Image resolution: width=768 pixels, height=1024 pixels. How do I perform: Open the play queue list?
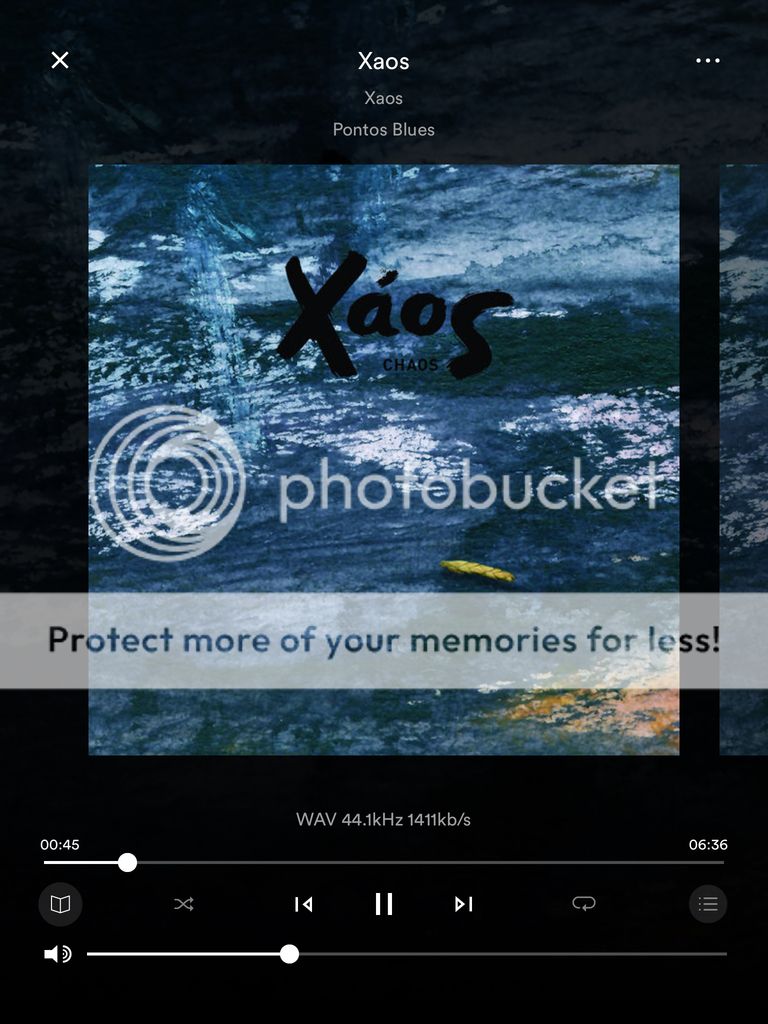[x=708, y=904]
